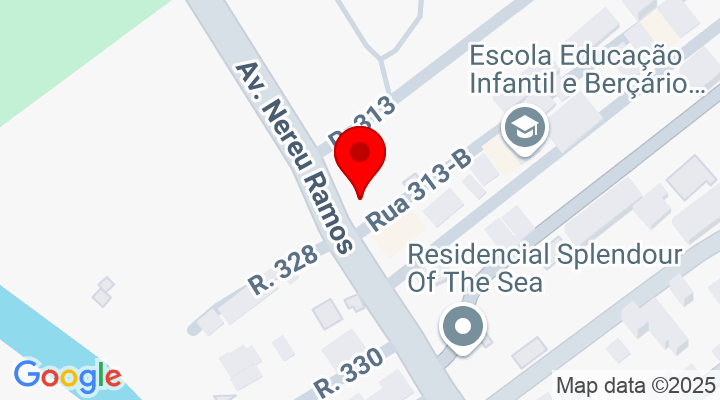Open the Residencial Splendour Of The Sea marker
The height and width of the screenshot is (400, 720).
463,328
